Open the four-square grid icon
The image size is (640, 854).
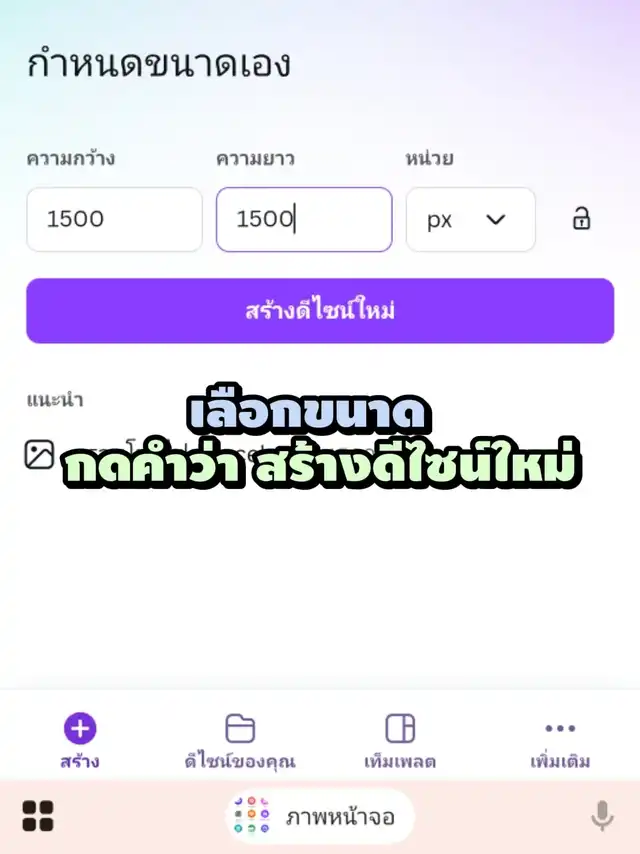tap(38, 816)
